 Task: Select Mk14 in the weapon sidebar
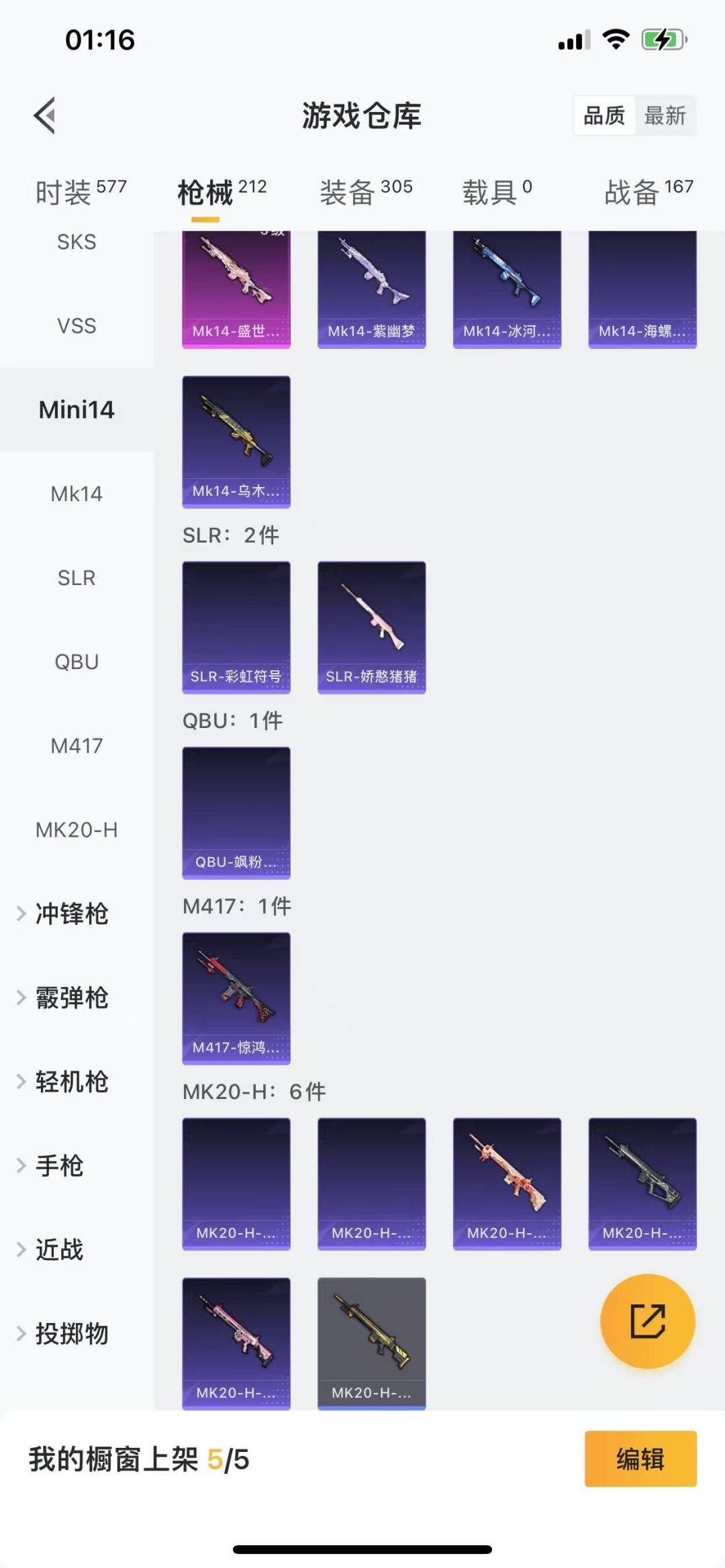coord(77,494)
